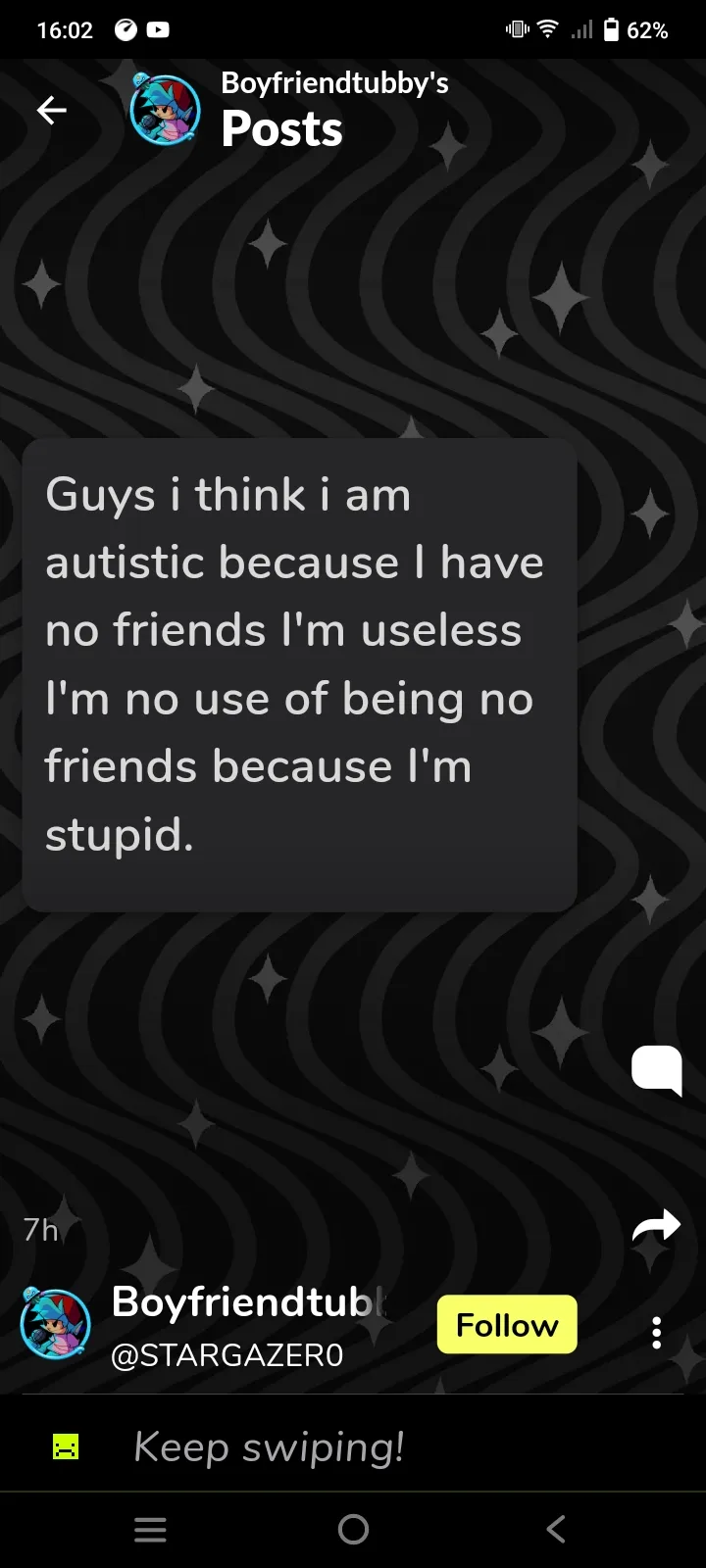Tap the system home button
The width and height of the screenshot is (706, 1568).
tap(353, 1529)
